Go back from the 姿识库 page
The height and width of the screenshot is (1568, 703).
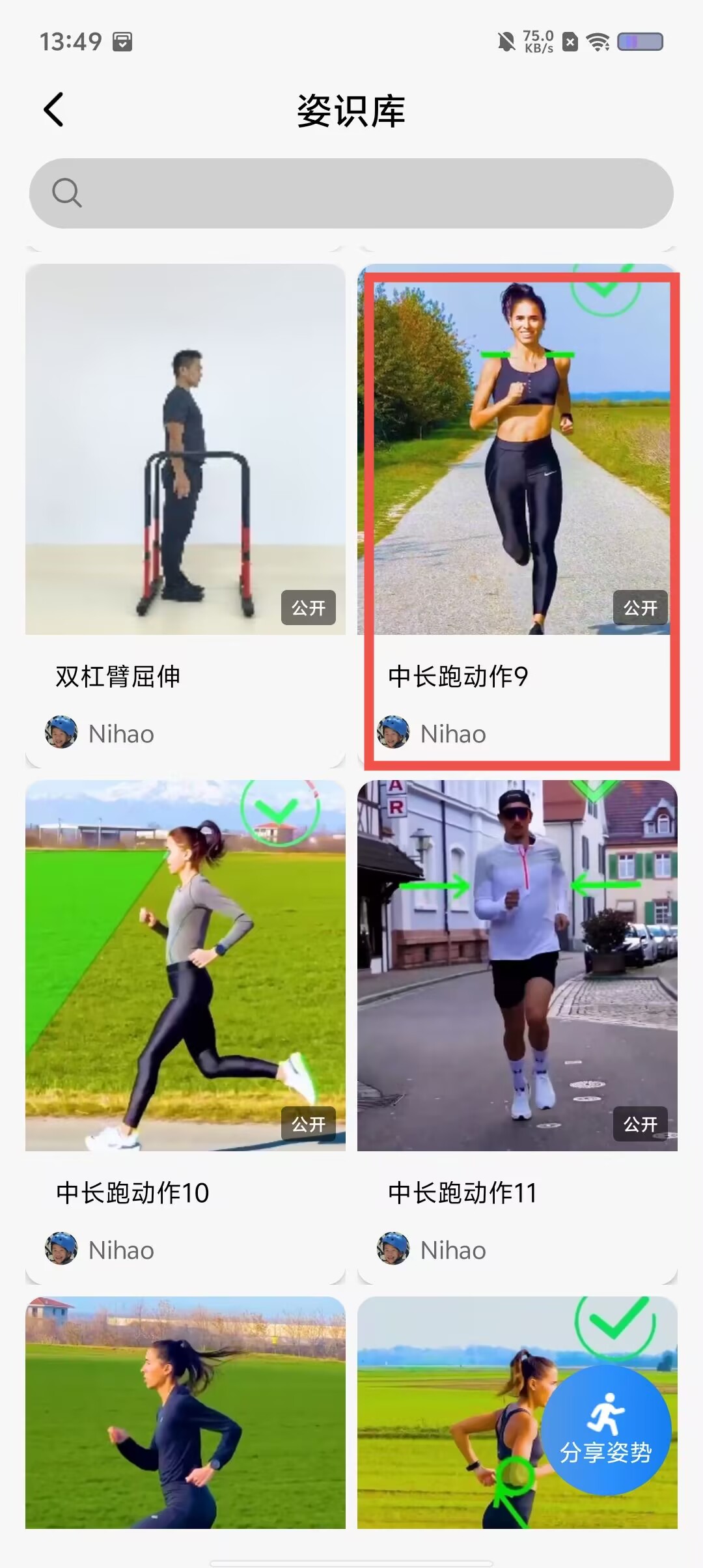54,109
